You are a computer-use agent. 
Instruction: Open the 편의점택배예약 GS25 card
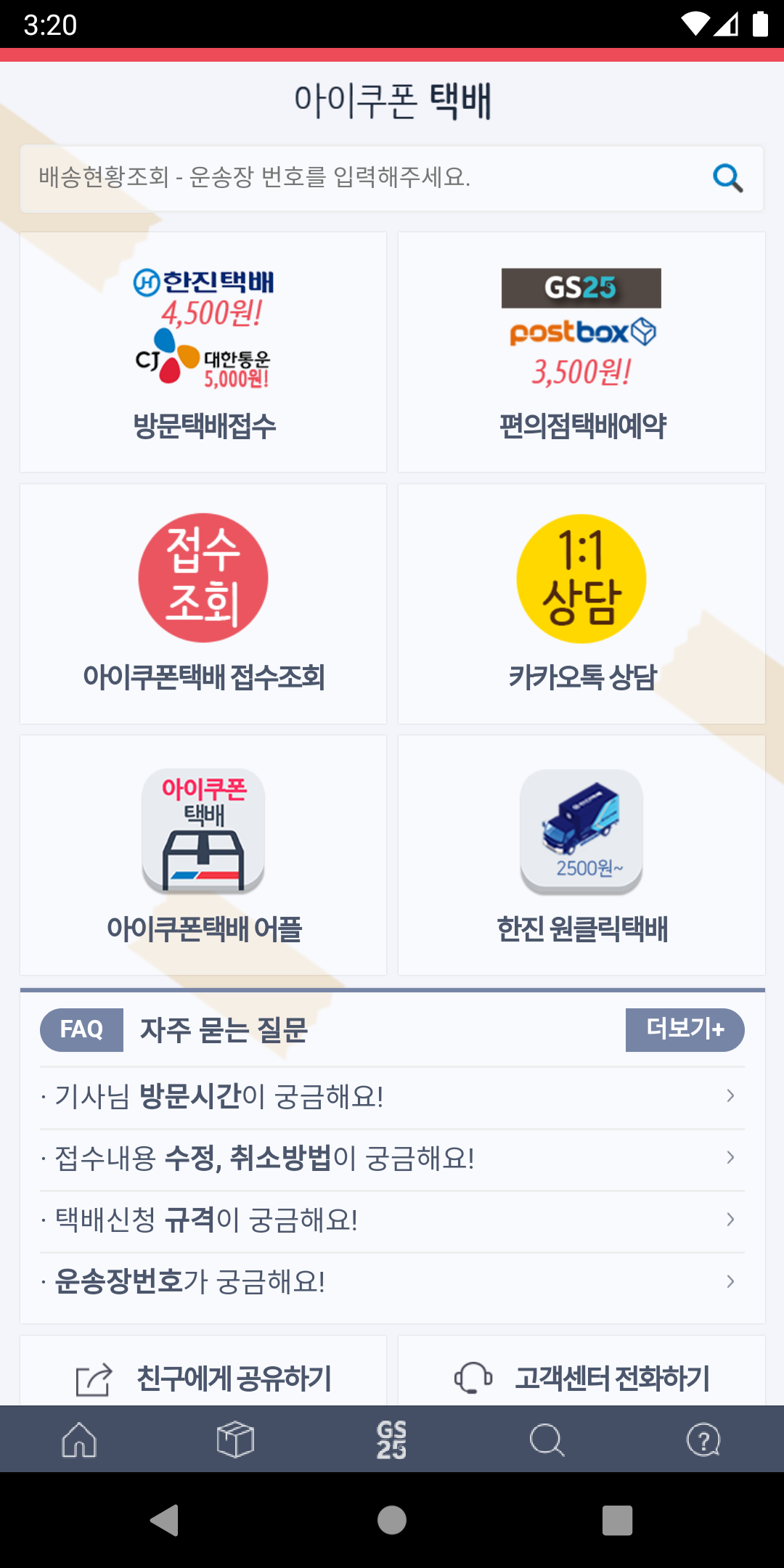(581, 352)
